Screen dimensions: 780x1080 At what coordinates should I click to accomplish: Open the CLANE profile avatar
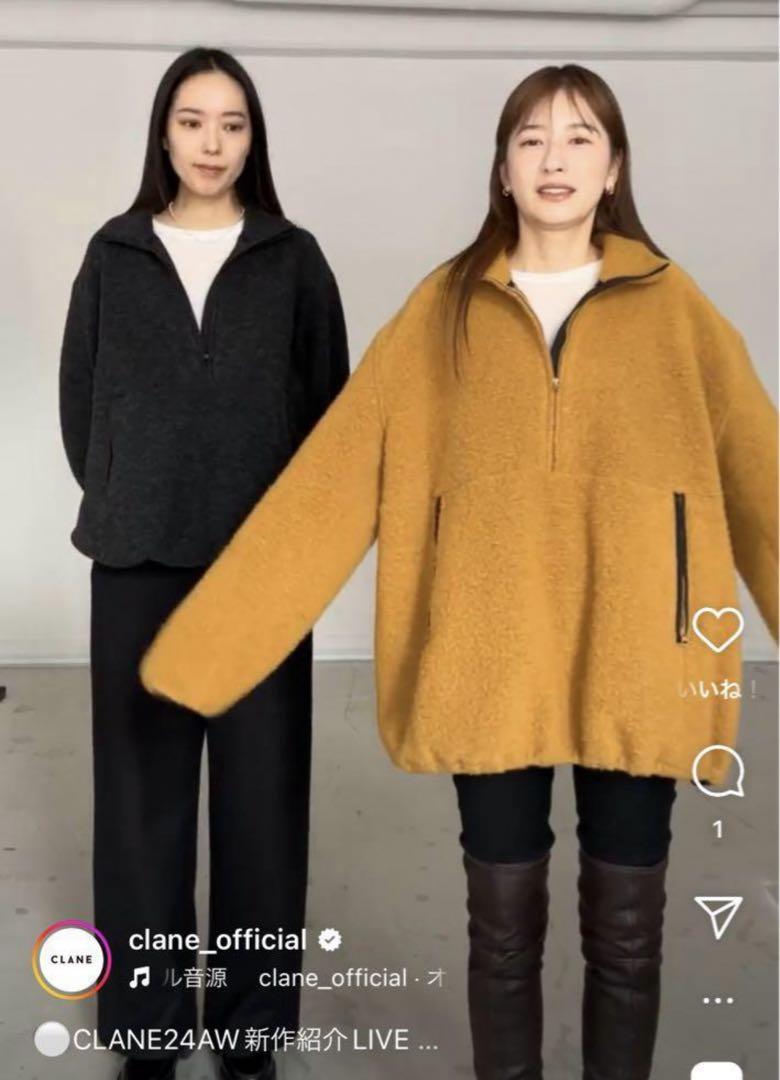tap(71, 959)
